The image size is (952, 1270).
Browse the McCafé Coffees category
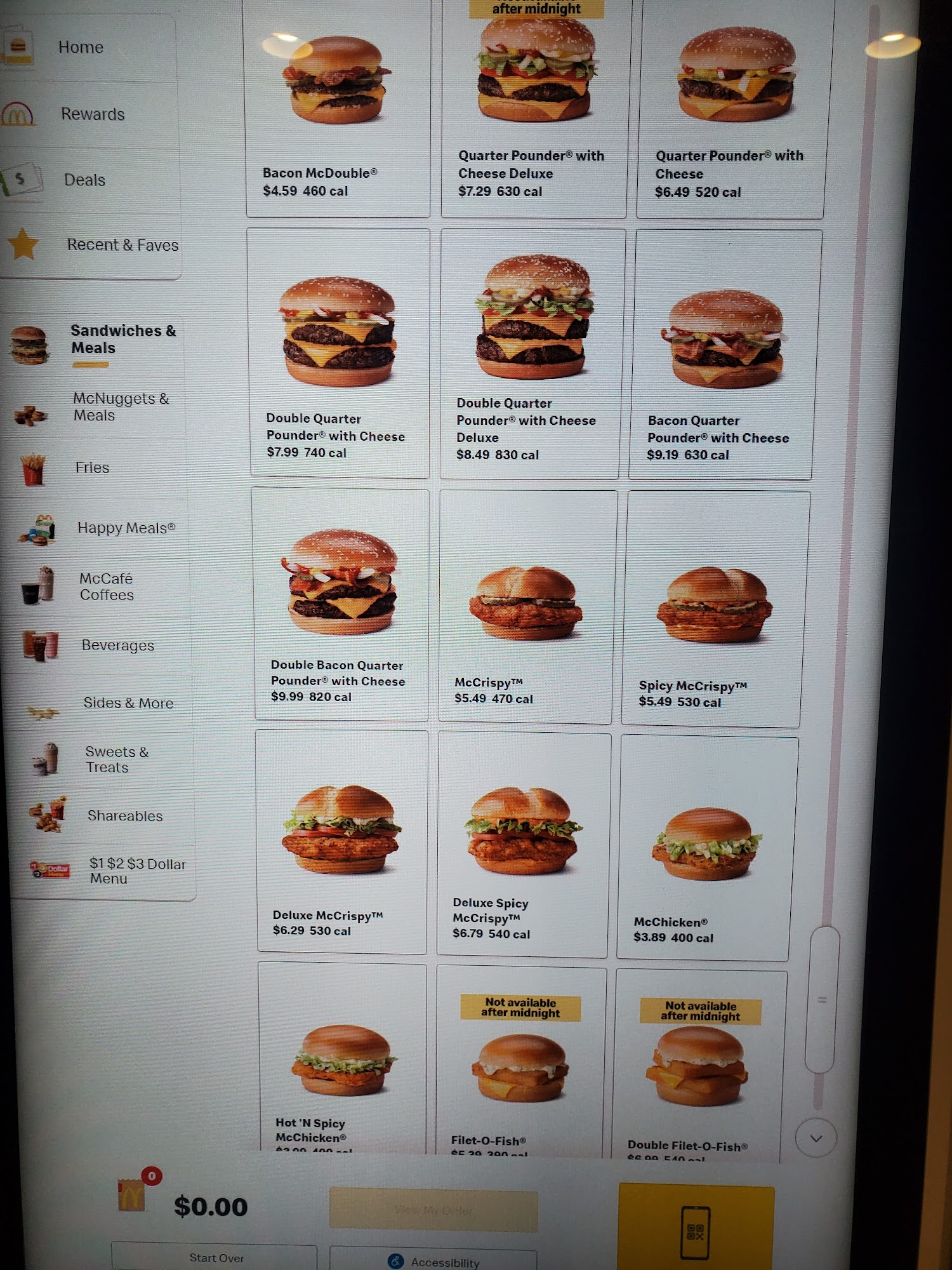(x=106, y=587)
